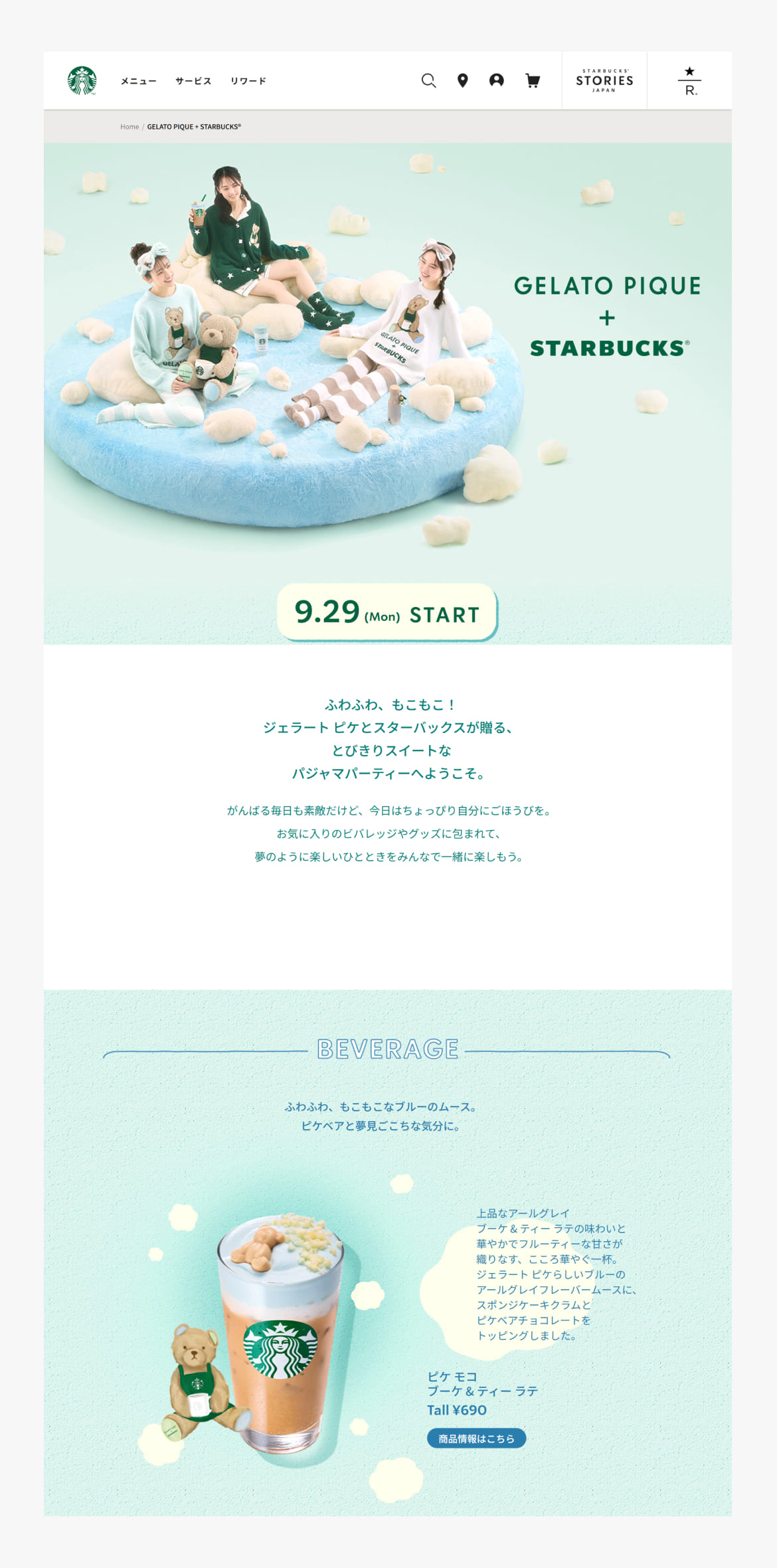Open the Starbucks Reserve star link
This screenshot has height=1568, width=777.
[689, 80]
